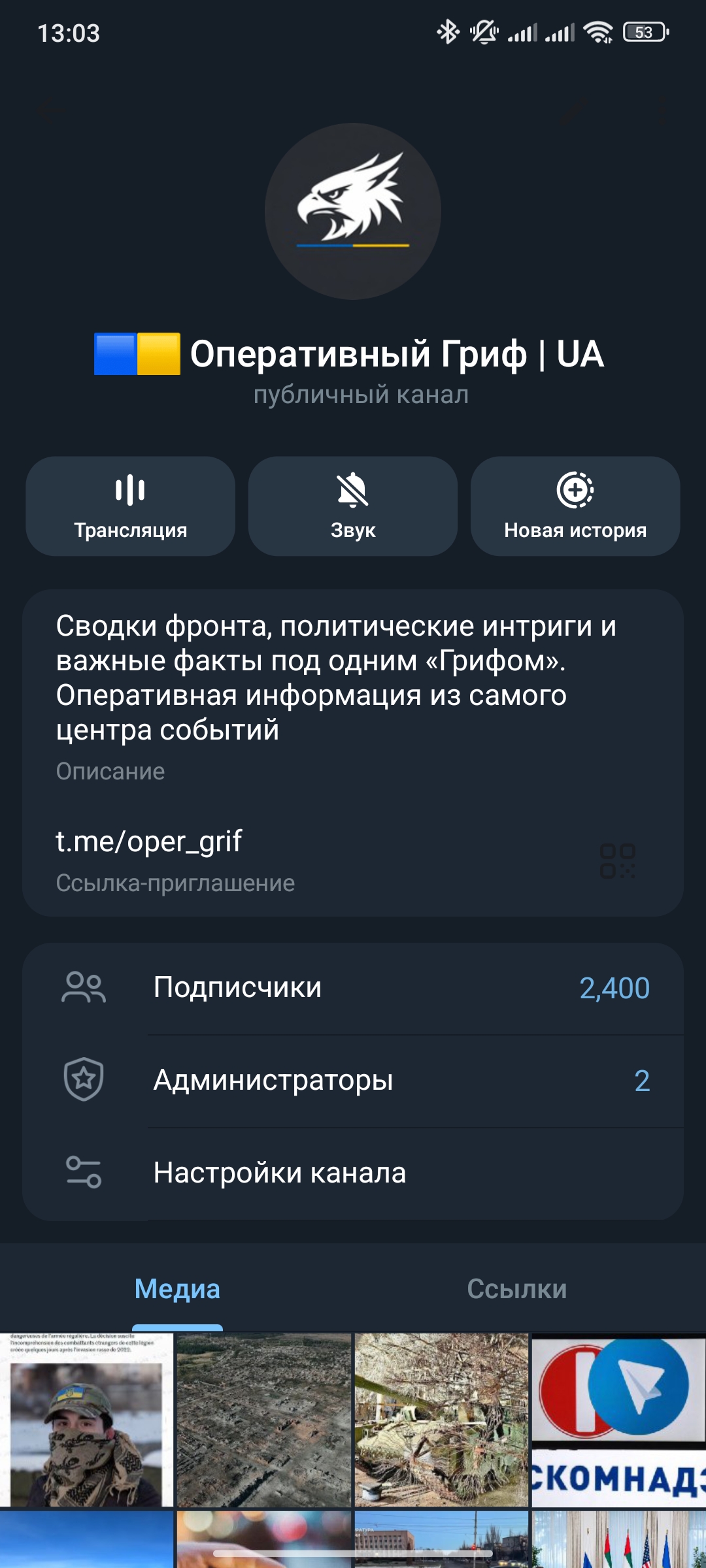Tap the Bluetooth icon in status bar

(448, 31)
